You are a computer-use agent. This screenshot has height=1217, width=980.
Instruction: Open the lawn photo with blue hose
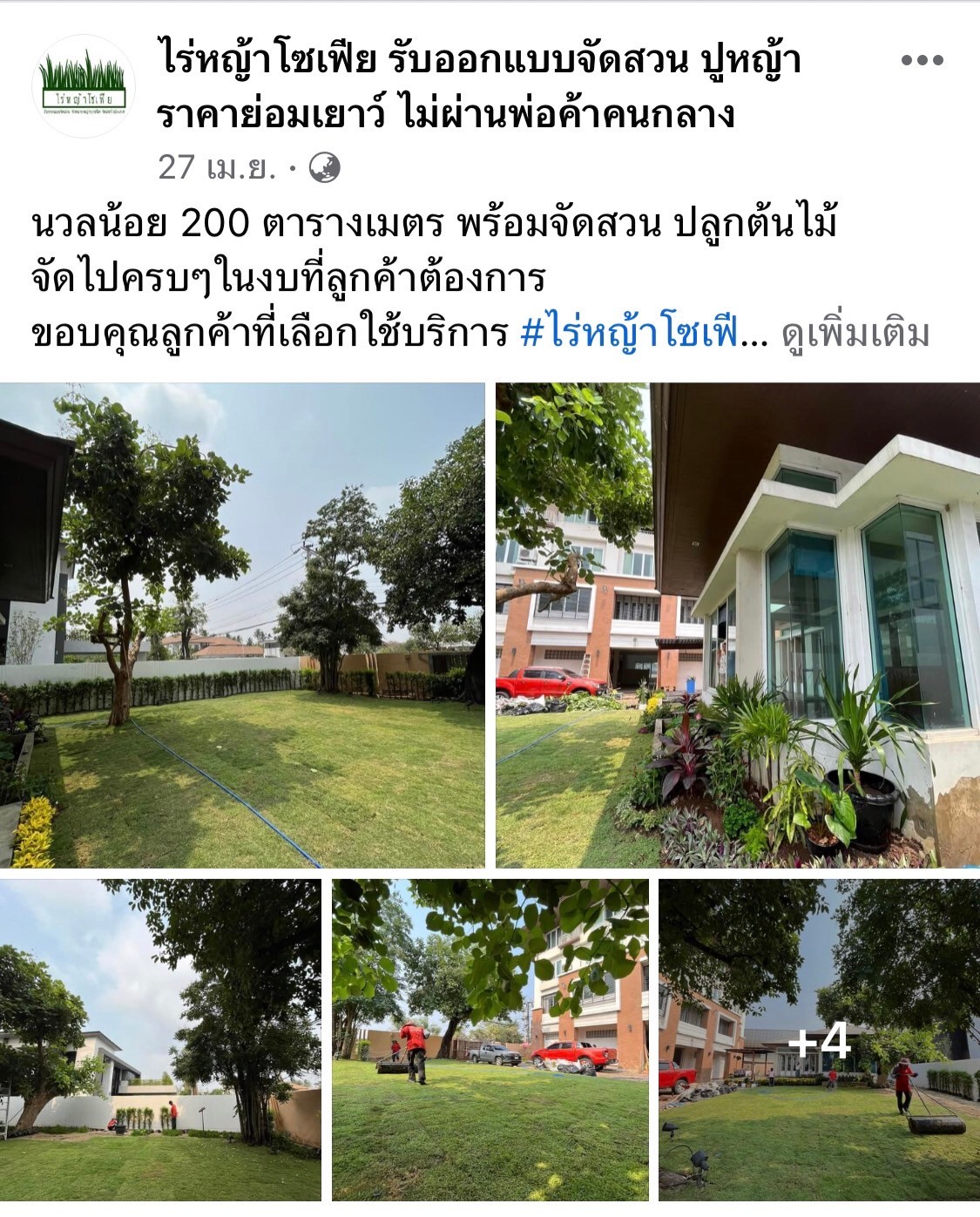(x=242, y=625)
